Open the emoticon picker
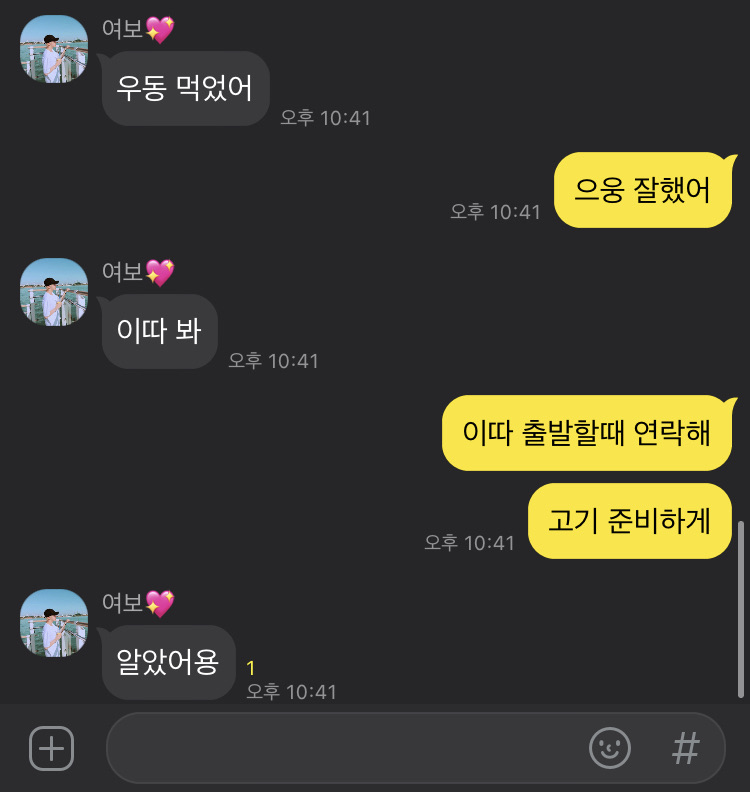Viewport: 750px width, 792px height. tap(610, 748)
